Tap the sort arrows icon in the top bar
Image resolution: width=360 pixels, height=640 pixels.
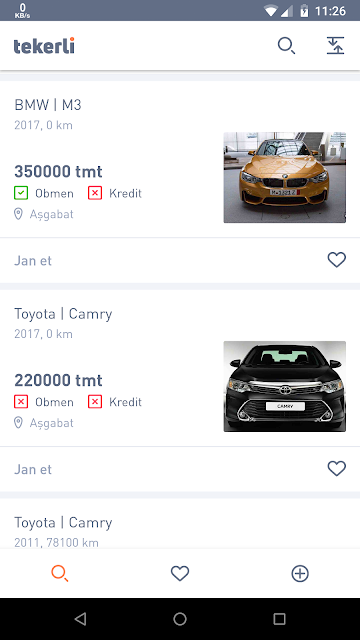pos(336,46)
